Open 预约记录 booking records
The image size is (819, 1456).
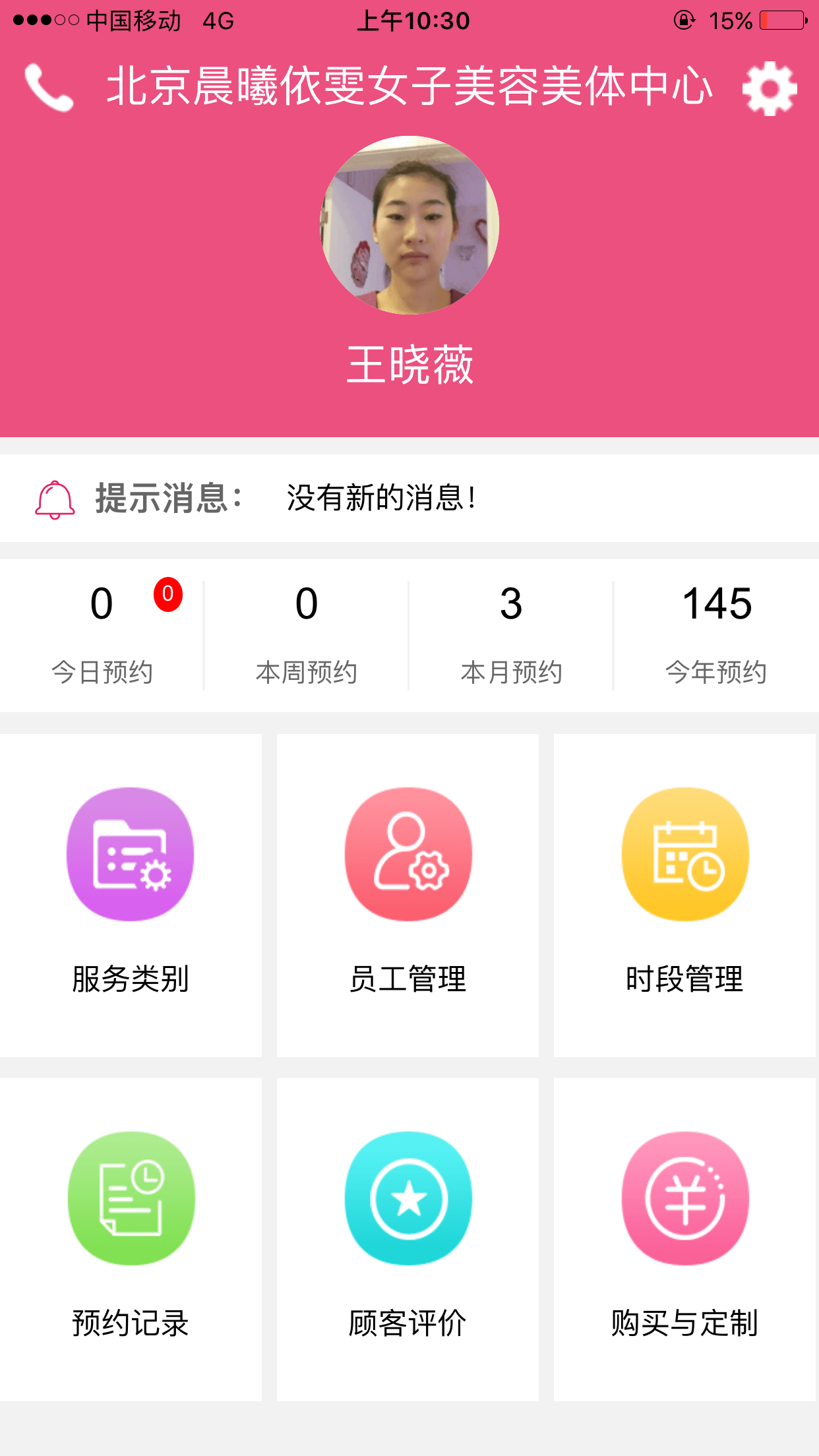(x=131, y=1239)
